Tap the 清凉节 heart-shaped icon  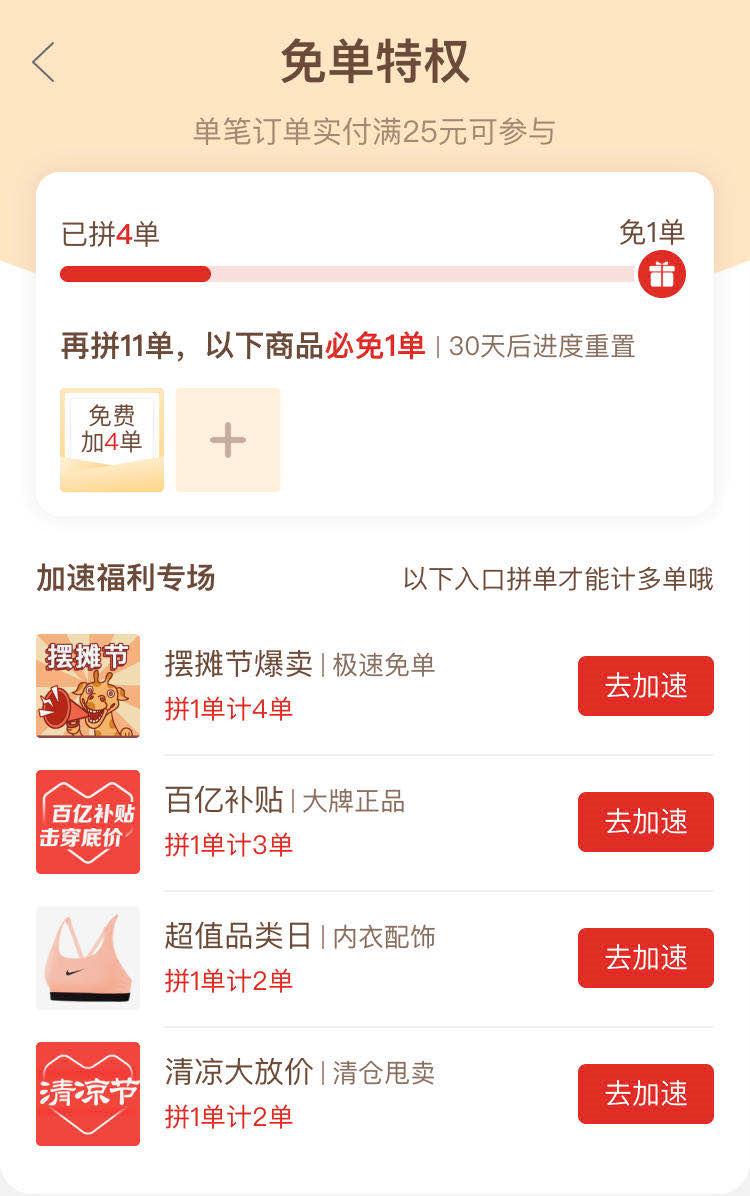[88, 1094]
